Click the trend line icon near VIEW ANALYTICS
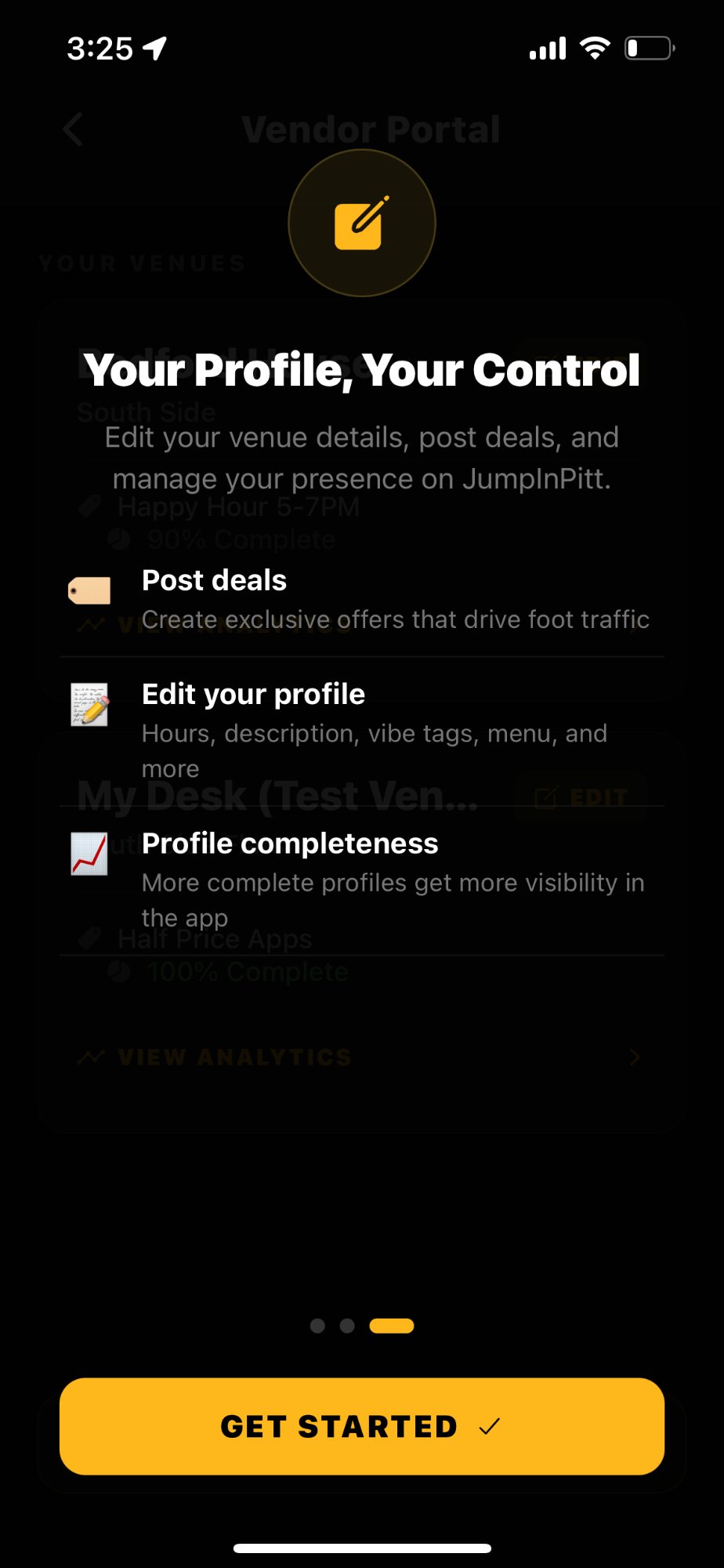Screen dimensions: 724x1568 [91, 1056]
